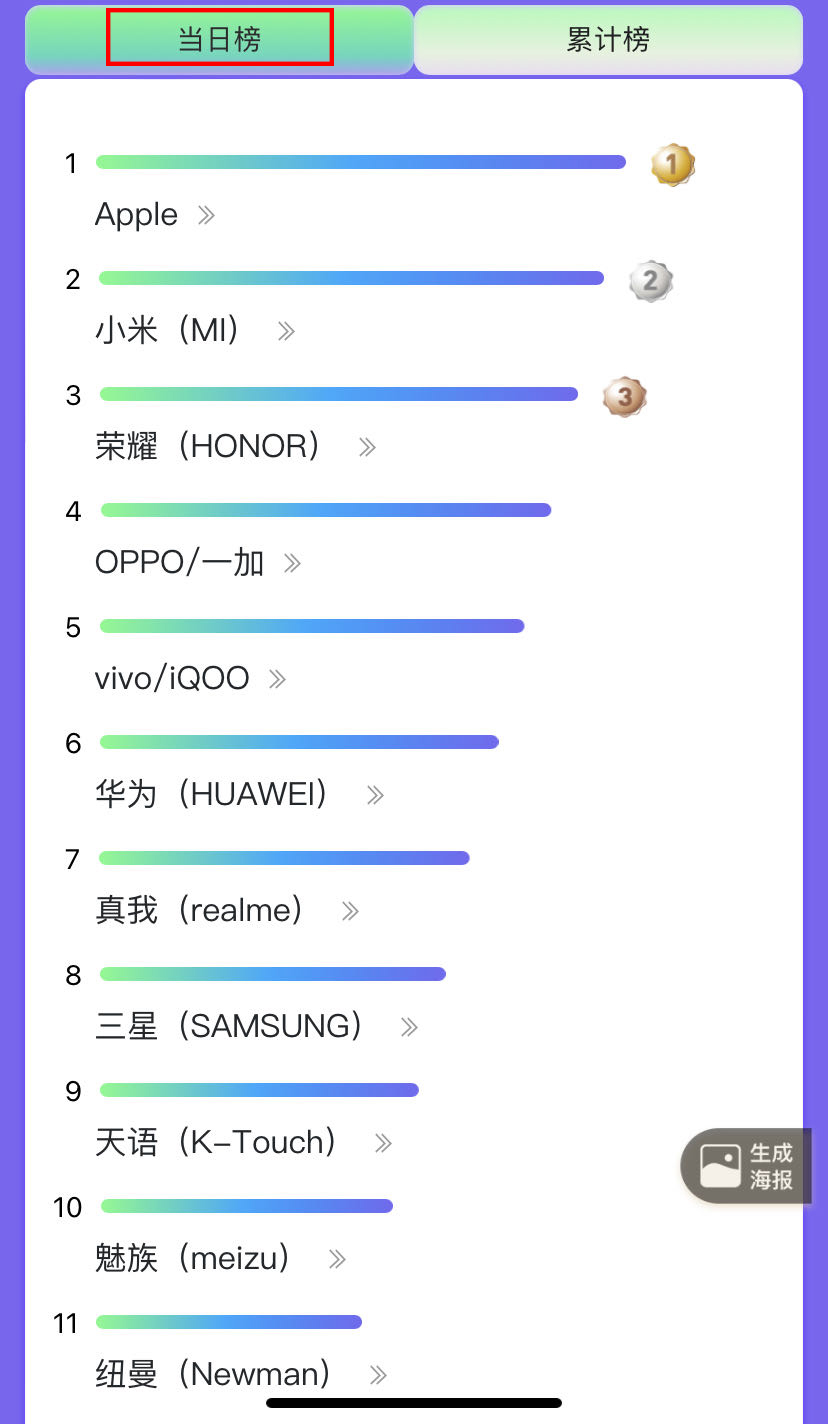Viewport: 828px width, 1424px height.
Task: Open the 真我（realme）brand page
Action: (x=197, y=910)
